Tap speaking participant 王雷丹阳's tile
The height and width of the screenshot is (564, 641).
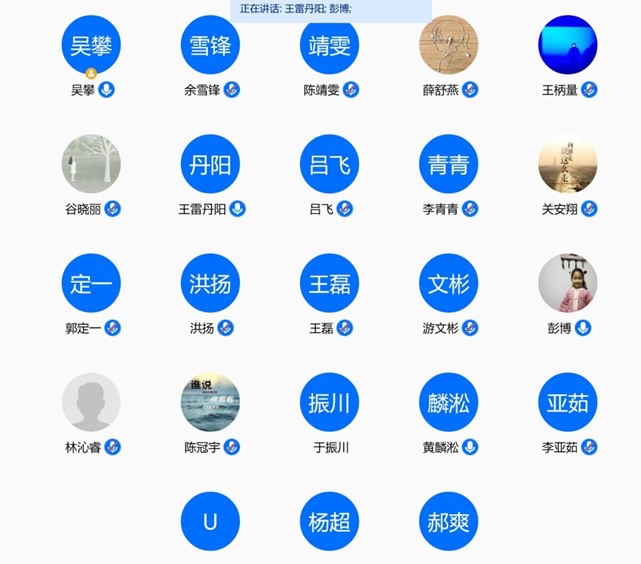(210, 164)
